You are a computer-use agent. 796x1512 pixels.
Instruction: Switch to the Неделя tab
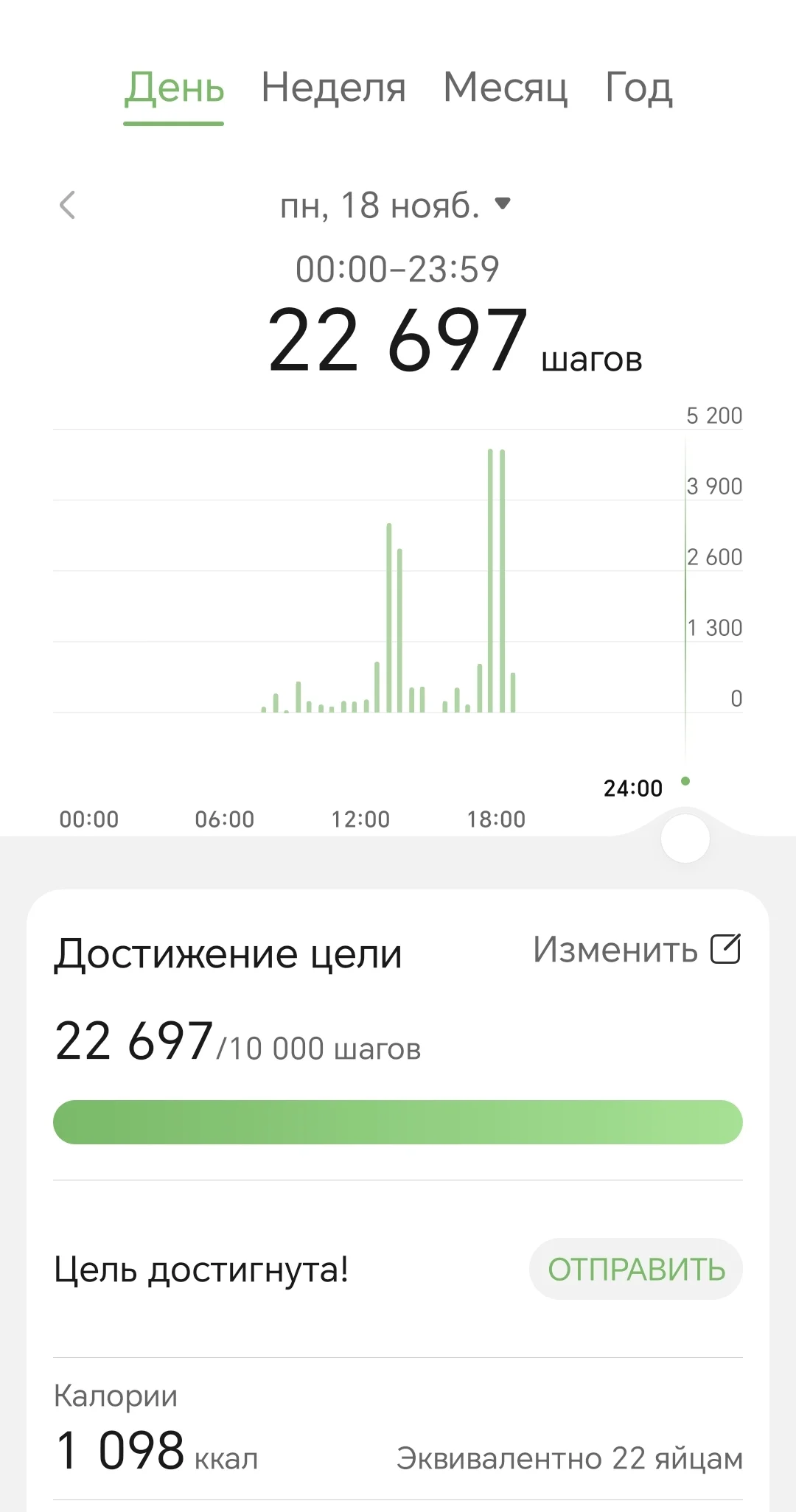point(333,88)
